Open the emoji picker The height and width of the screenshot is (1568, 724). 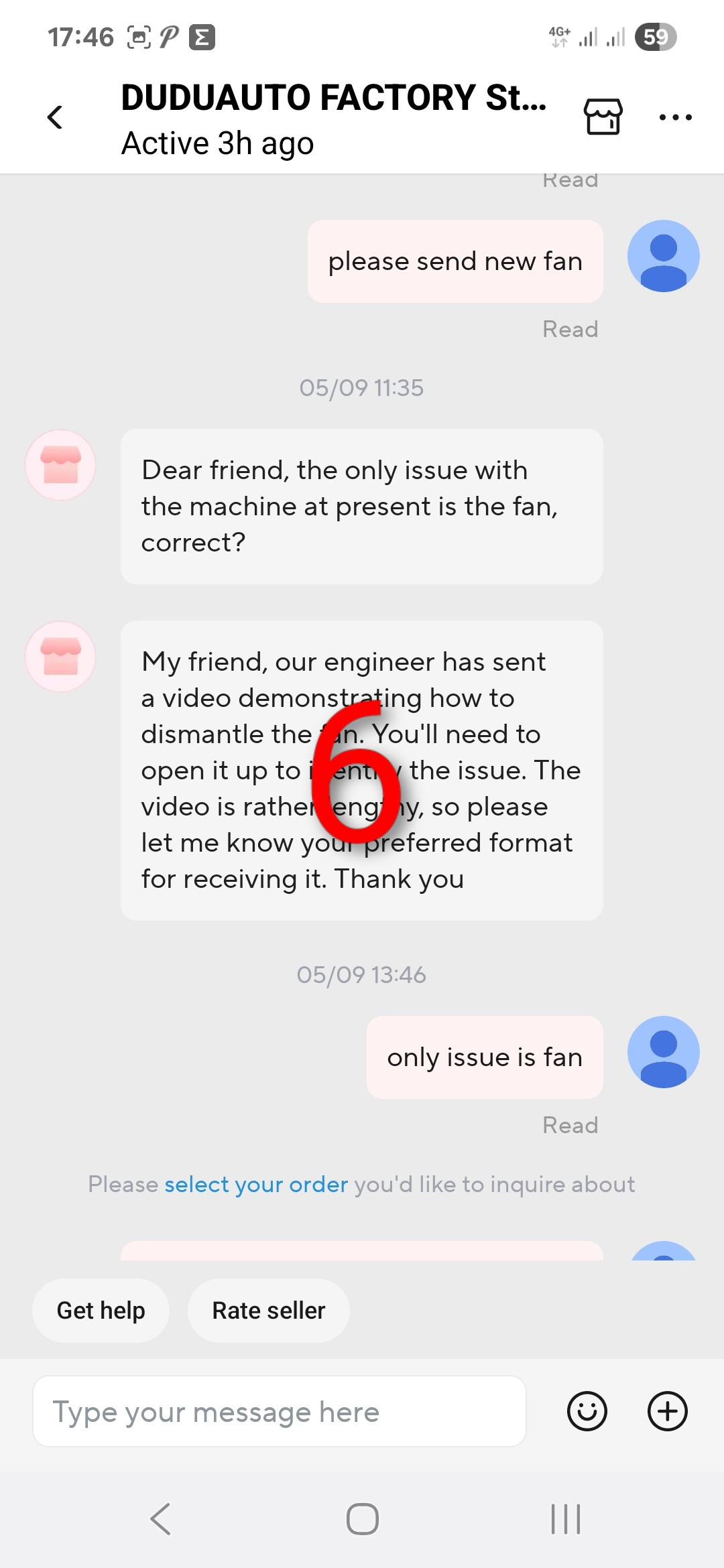pyautogui.click(x=587, y=1411)
